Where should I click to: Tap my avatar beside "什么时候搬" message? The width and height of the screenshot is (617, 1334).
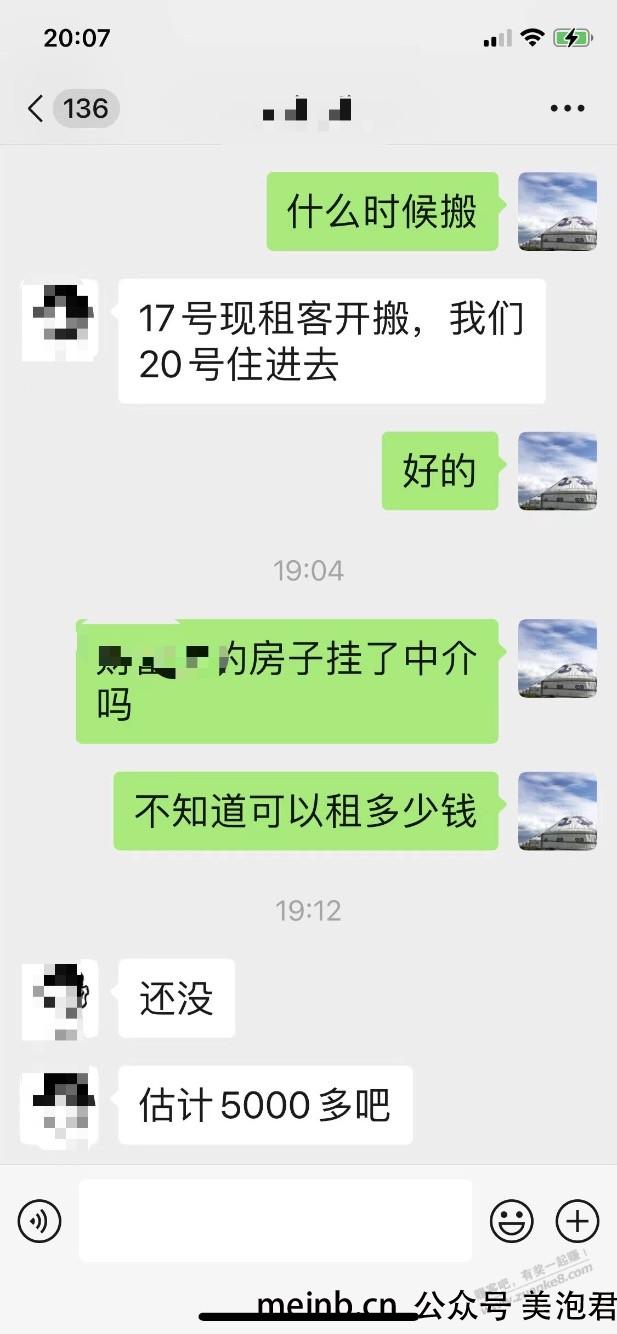click(557, 211)
